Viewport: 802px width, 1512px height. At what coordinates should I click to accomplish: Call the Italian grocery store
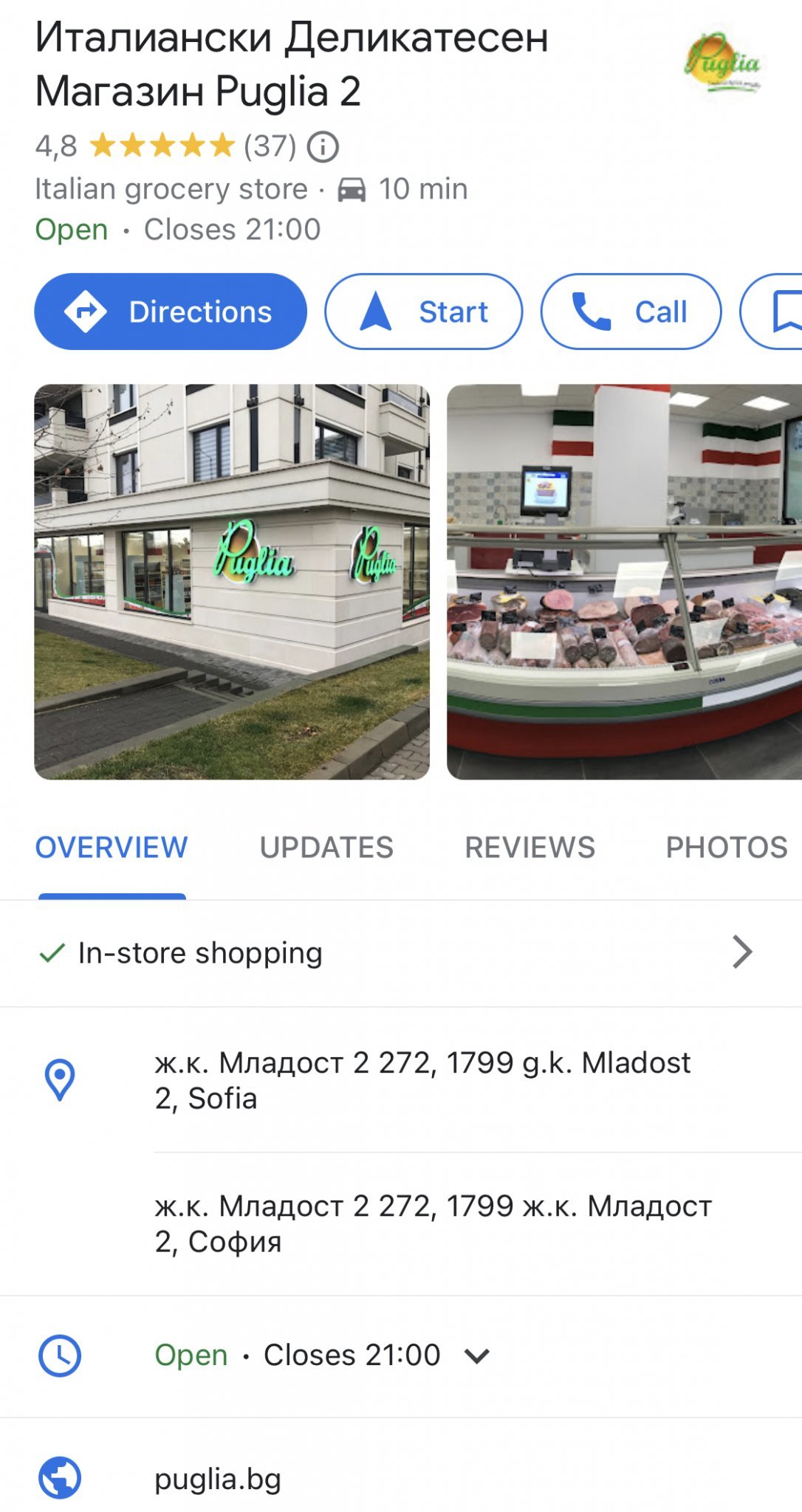(631, 312)
